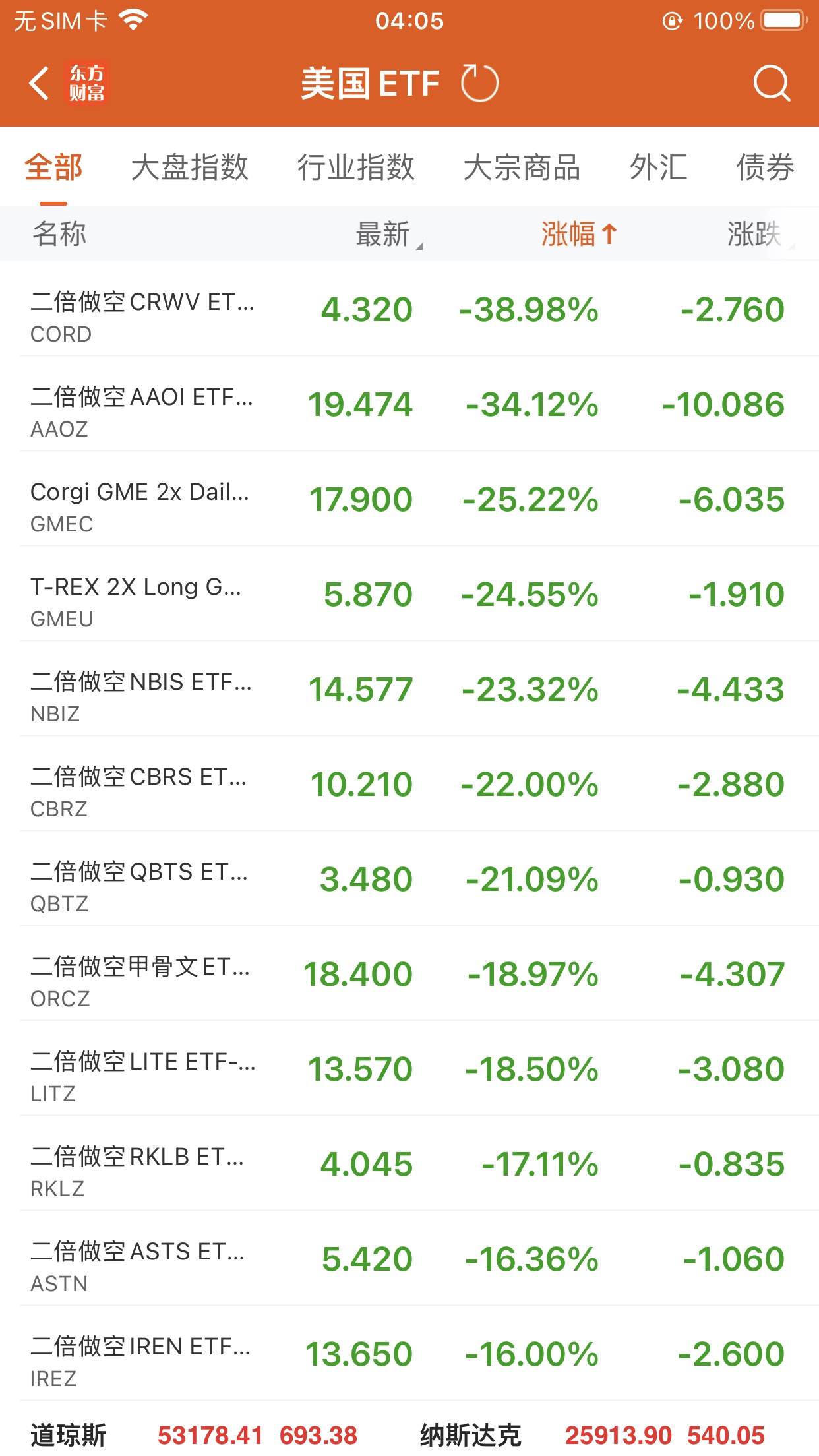Open the RKLZ ETF row
819x1456 pixels.
pos(409,1163)
